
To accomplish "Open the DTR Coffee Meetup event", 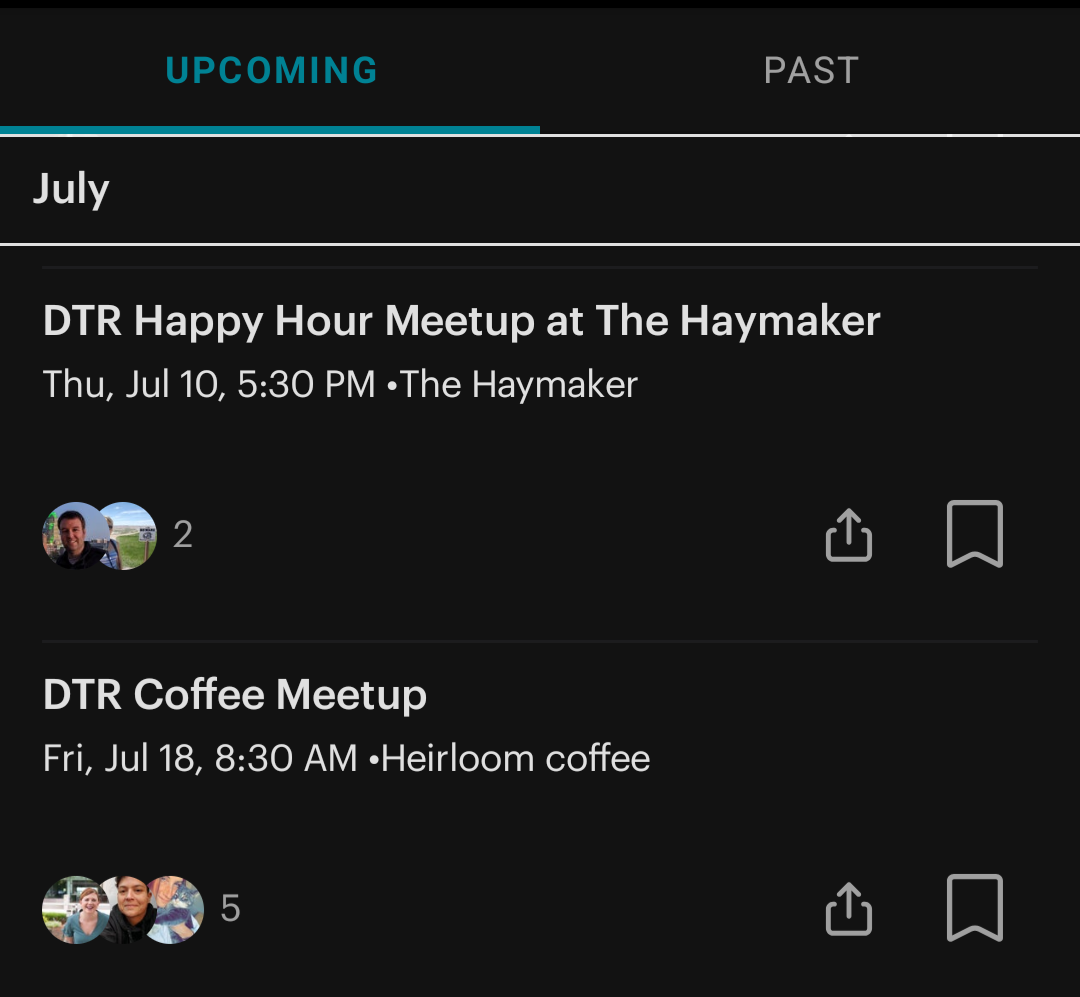I will [x=235, y=695].
